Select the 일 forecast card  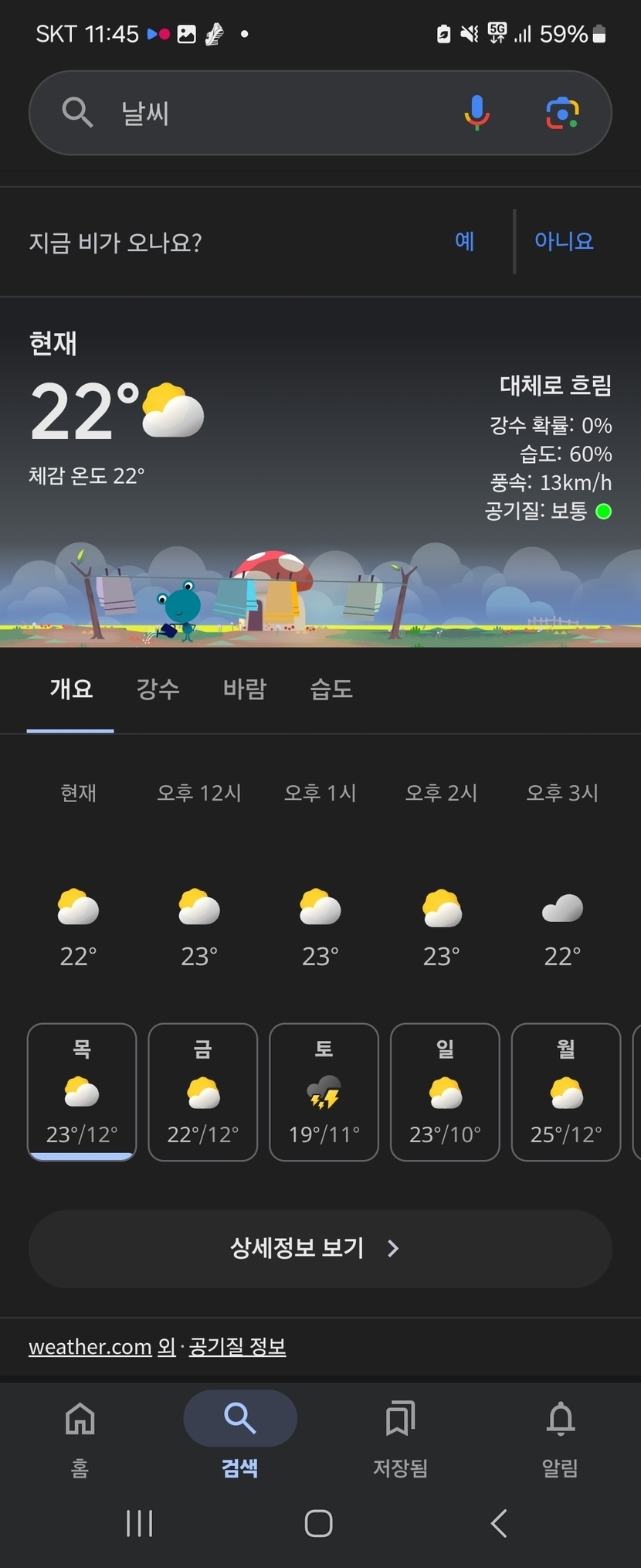click(445, 1092)
